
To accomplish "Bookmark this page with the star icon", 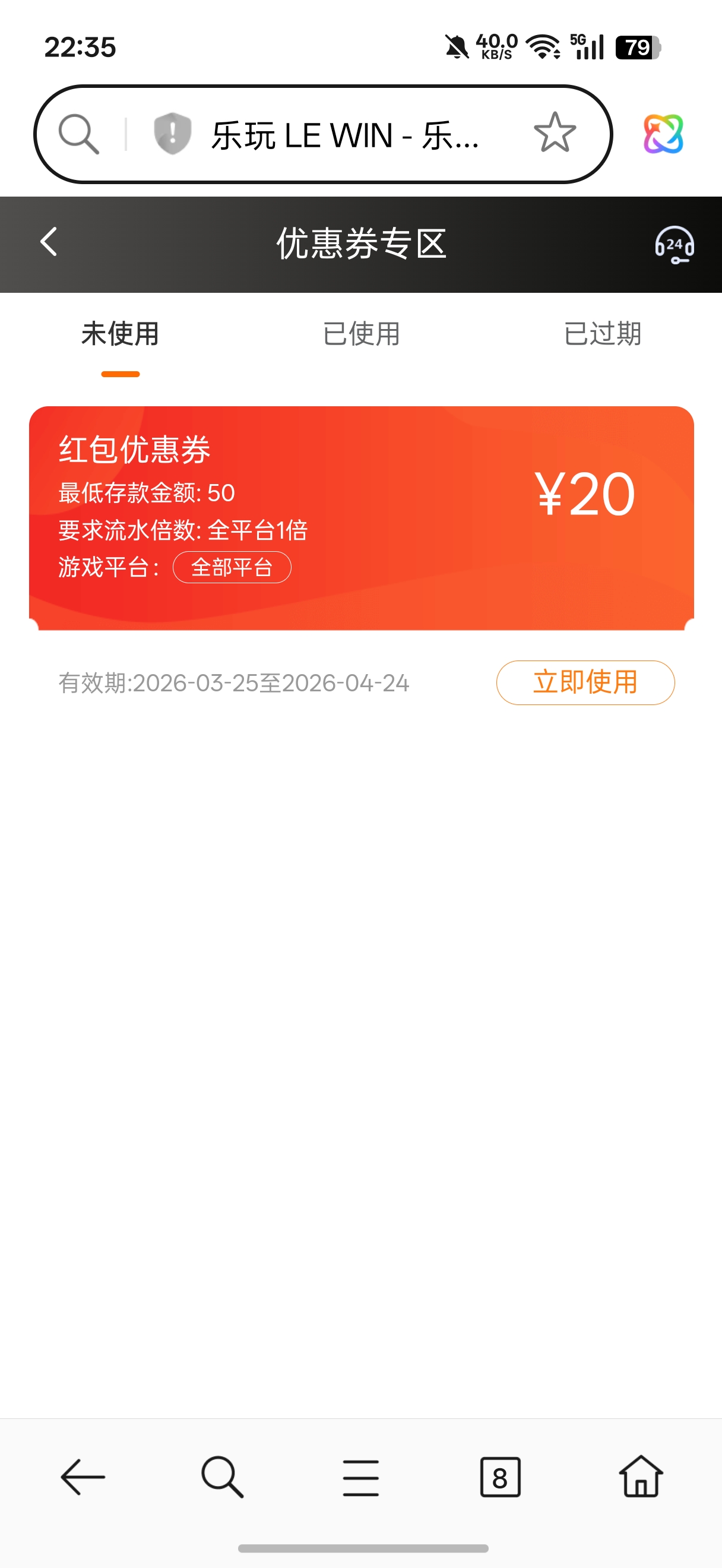I will (x=555, y=132).
